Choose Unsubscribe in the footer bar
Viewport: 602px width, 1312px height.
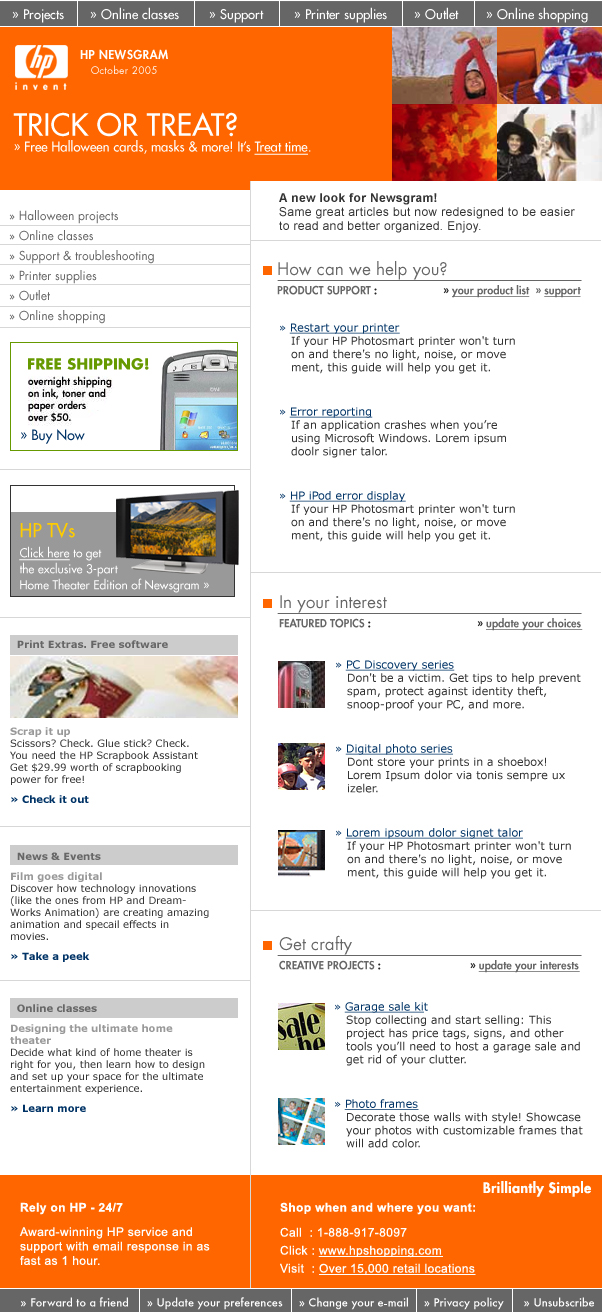point(563,1302)
